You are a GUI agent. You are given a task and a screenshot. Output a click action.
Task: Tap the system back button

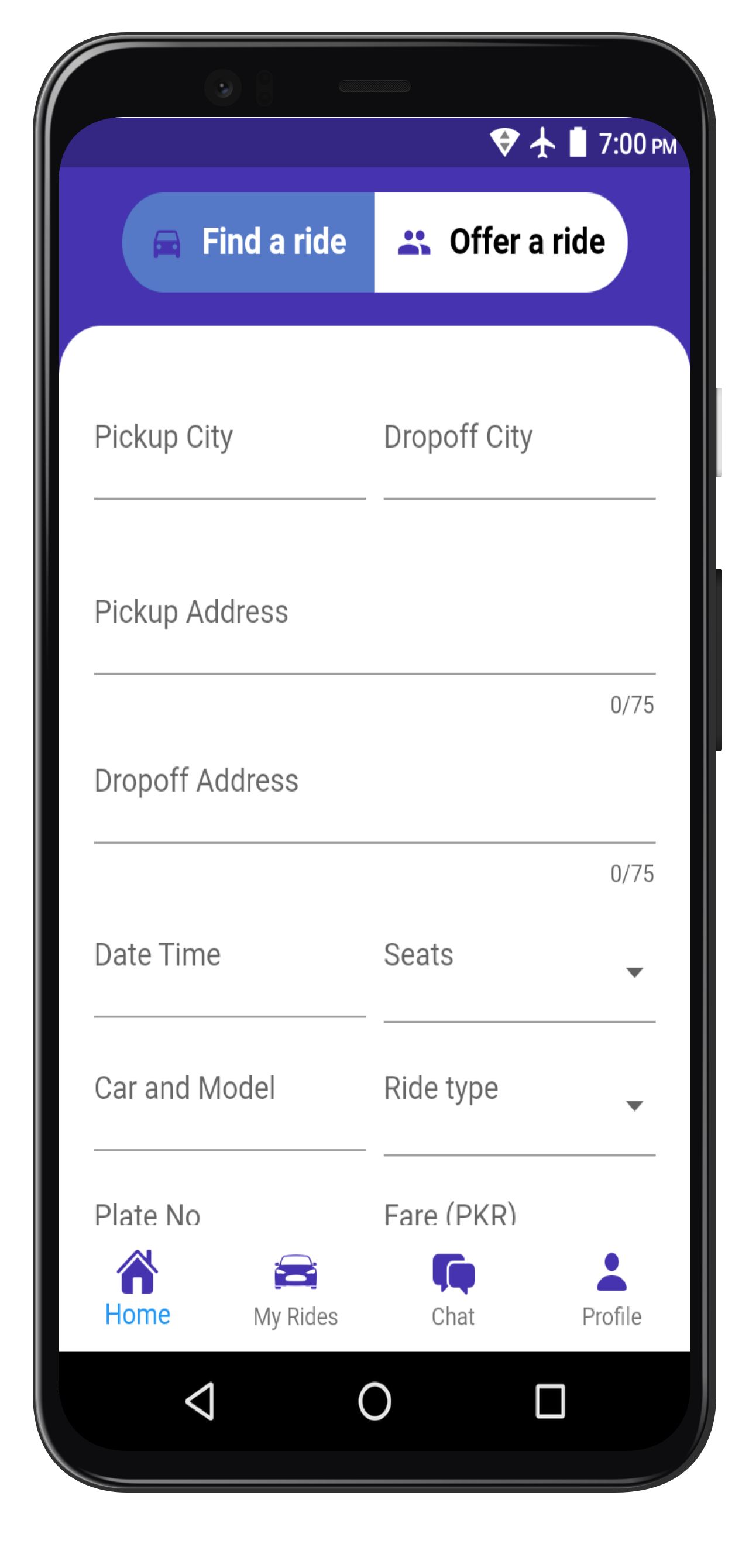[x=200, y=1401]
